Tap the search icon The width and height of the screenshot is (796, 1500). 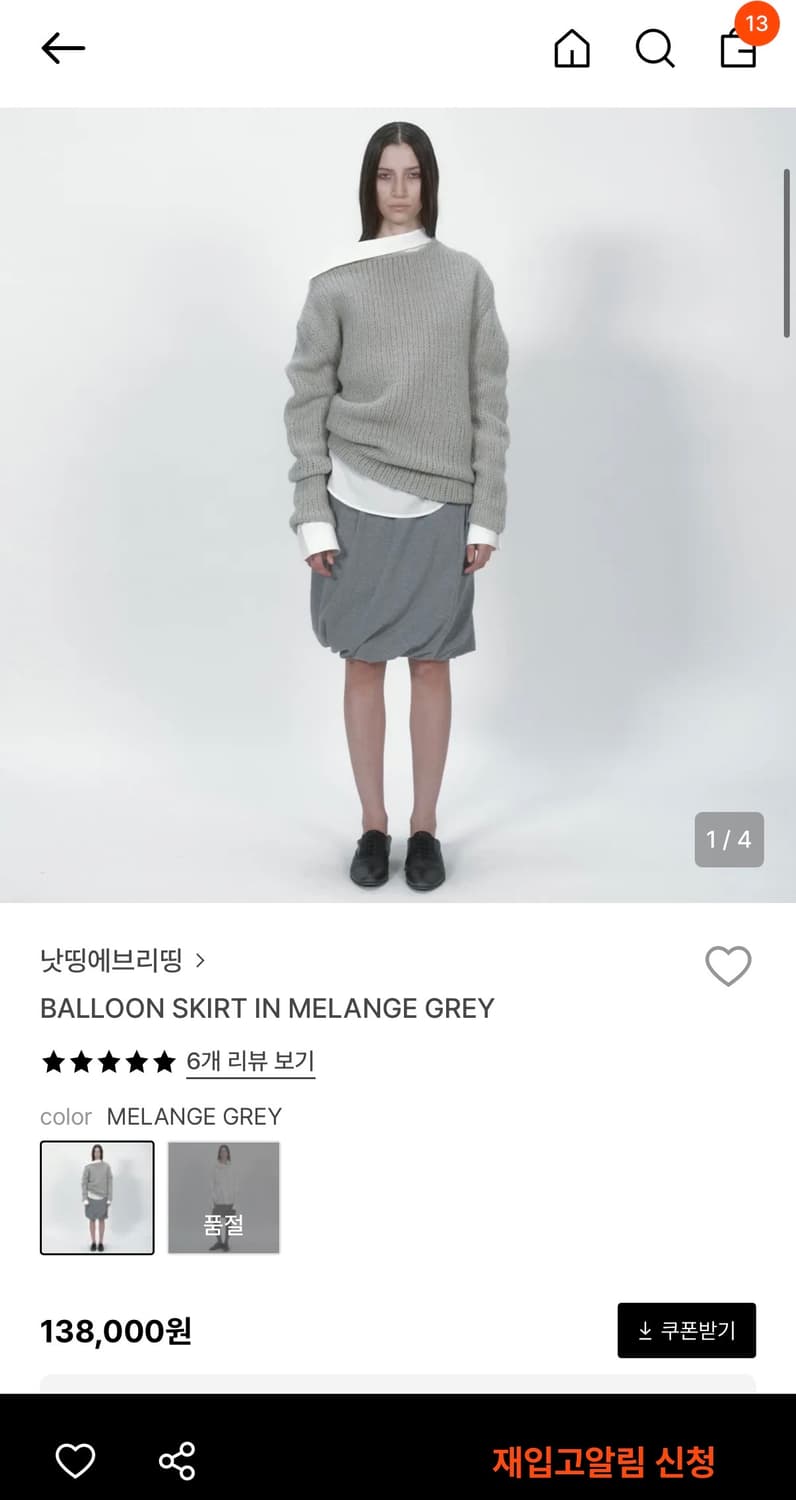(x=654, y=47)
